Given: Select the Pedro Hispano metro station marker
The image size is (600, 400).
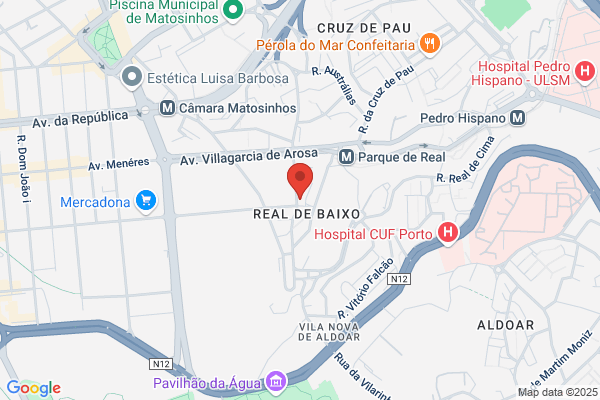Looking at the screenshot, I should [517, 118].
